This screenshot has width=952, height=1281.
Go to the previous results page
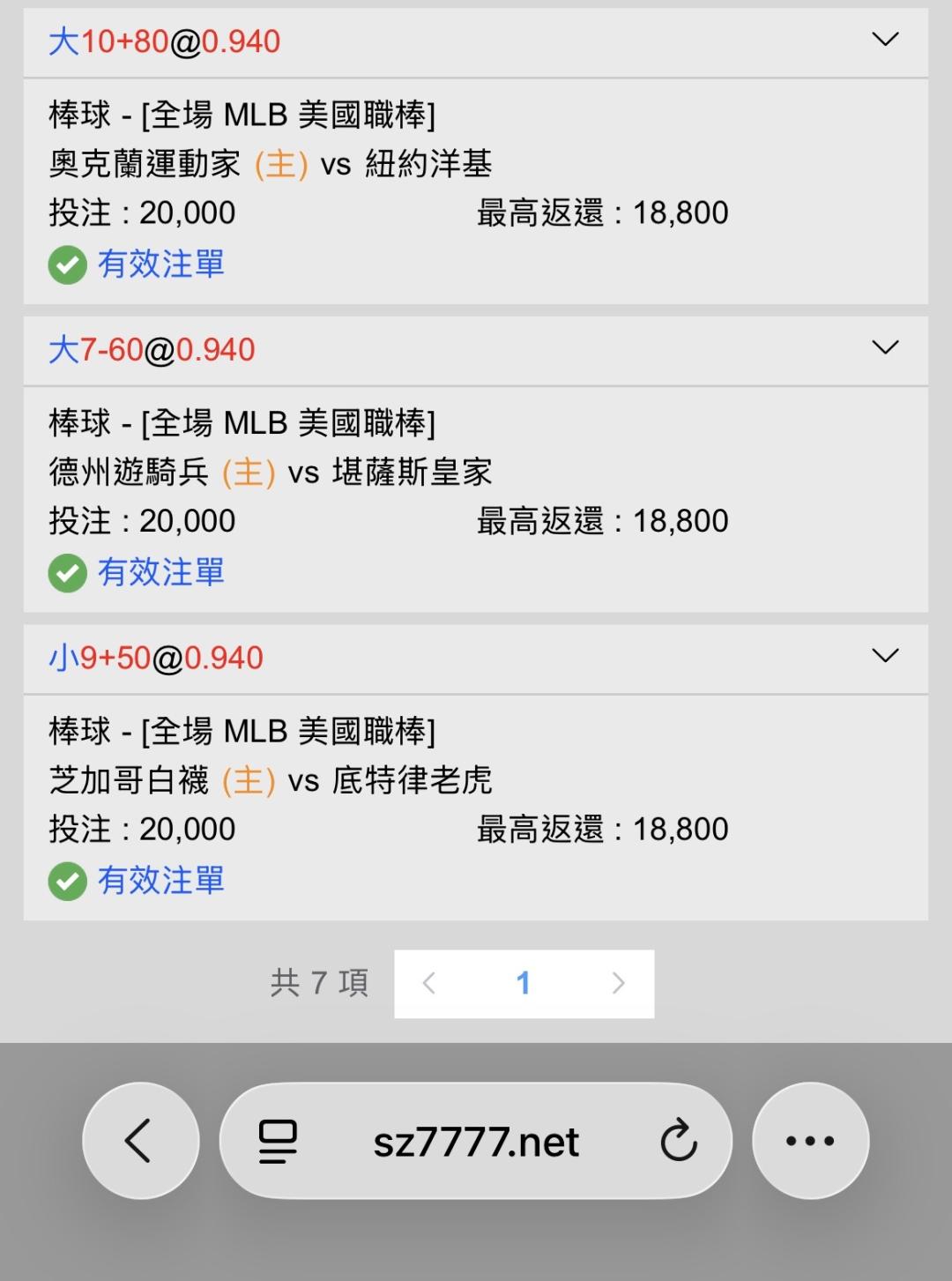tap(429, 983)
